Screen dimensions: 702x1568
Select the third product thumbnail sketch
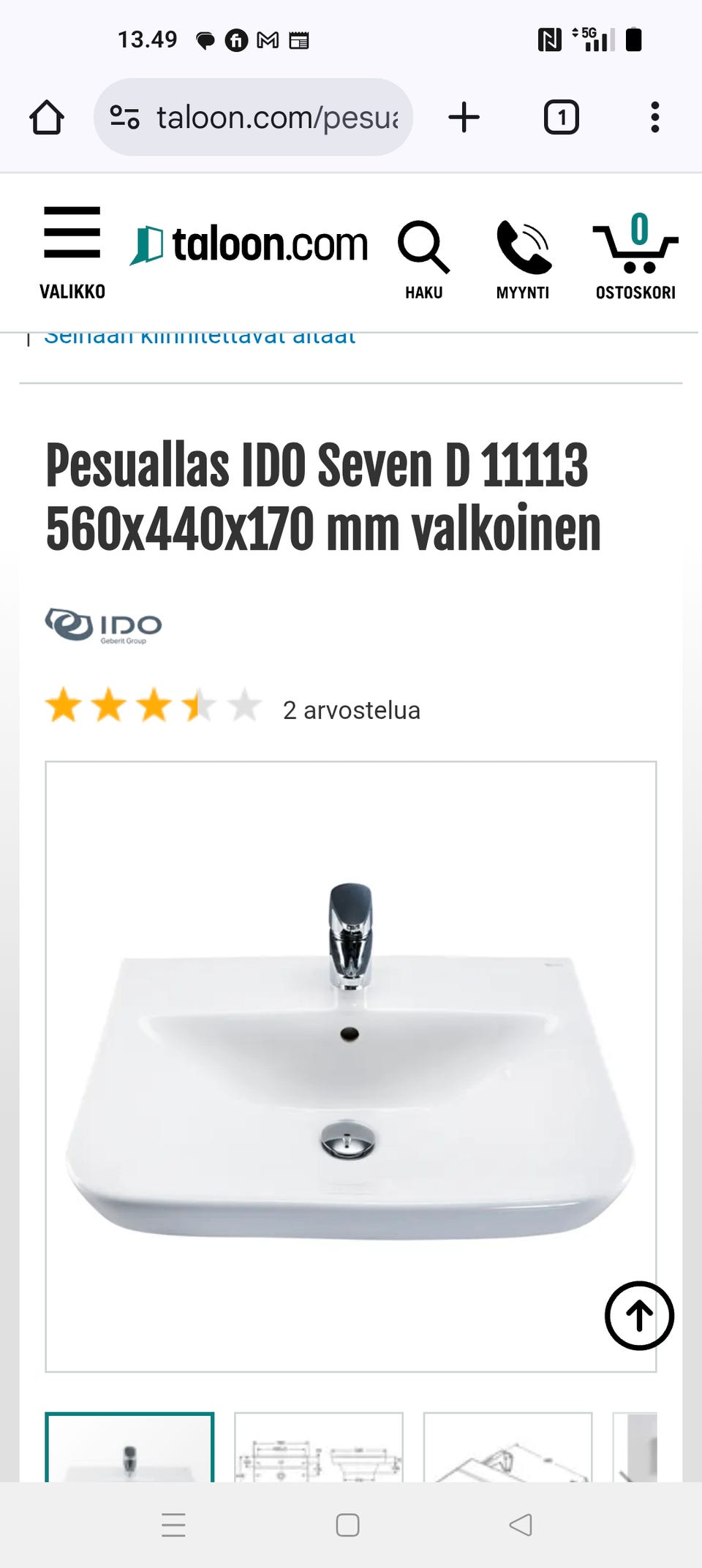coord(507,1450)
